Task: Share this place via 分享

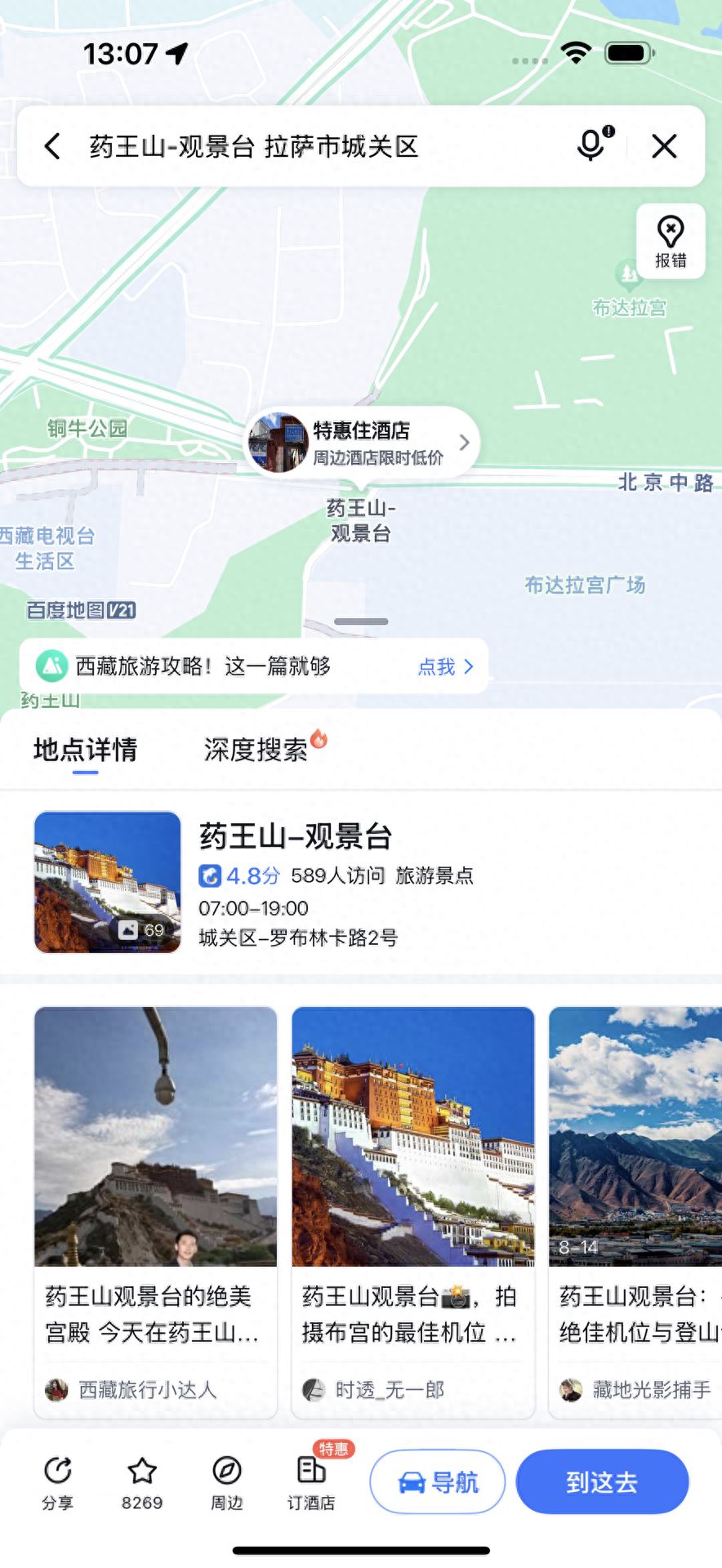Action: point(57,1482)
